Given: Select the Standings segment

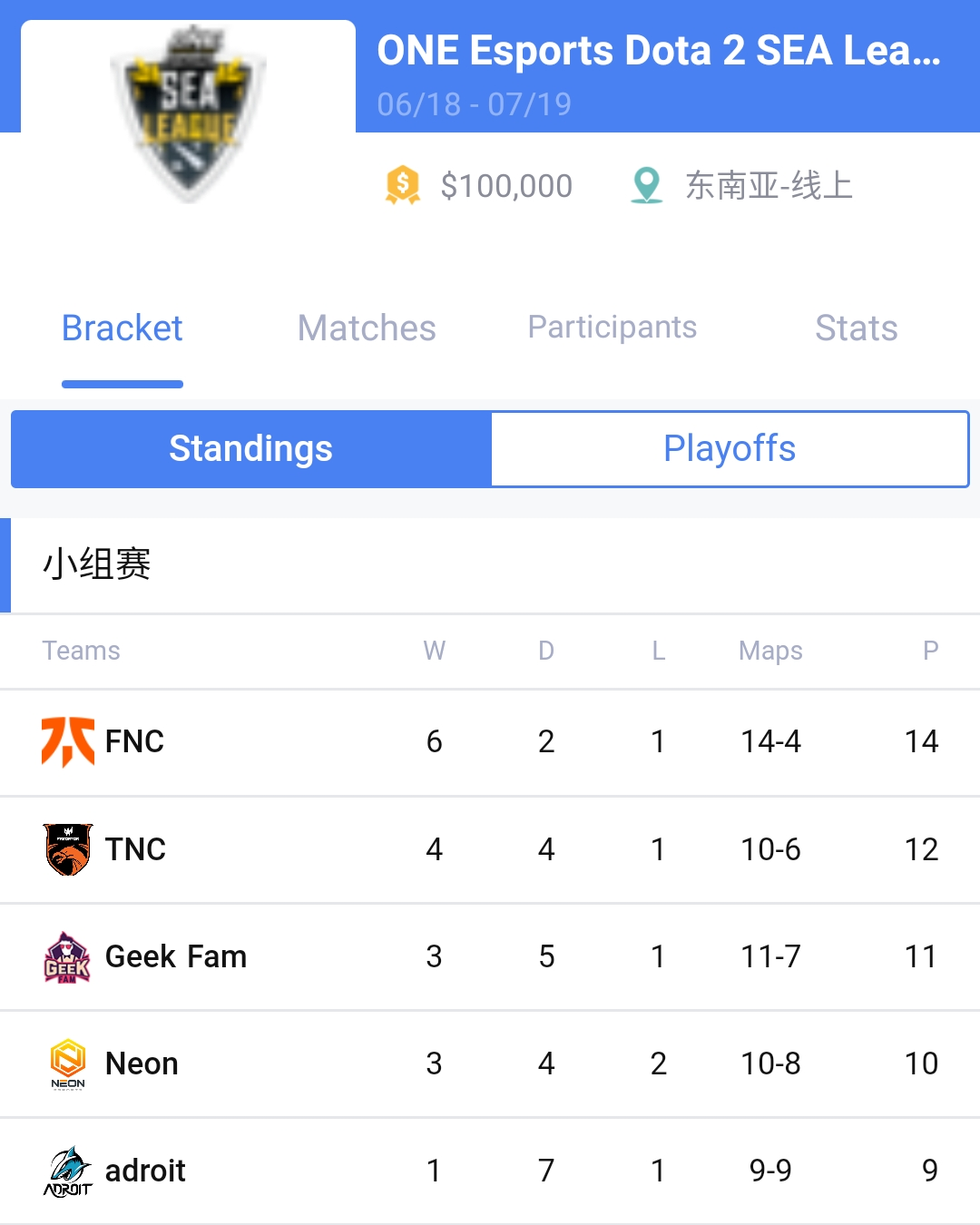Looking at the screenshot, I should (x=251, y=449).
